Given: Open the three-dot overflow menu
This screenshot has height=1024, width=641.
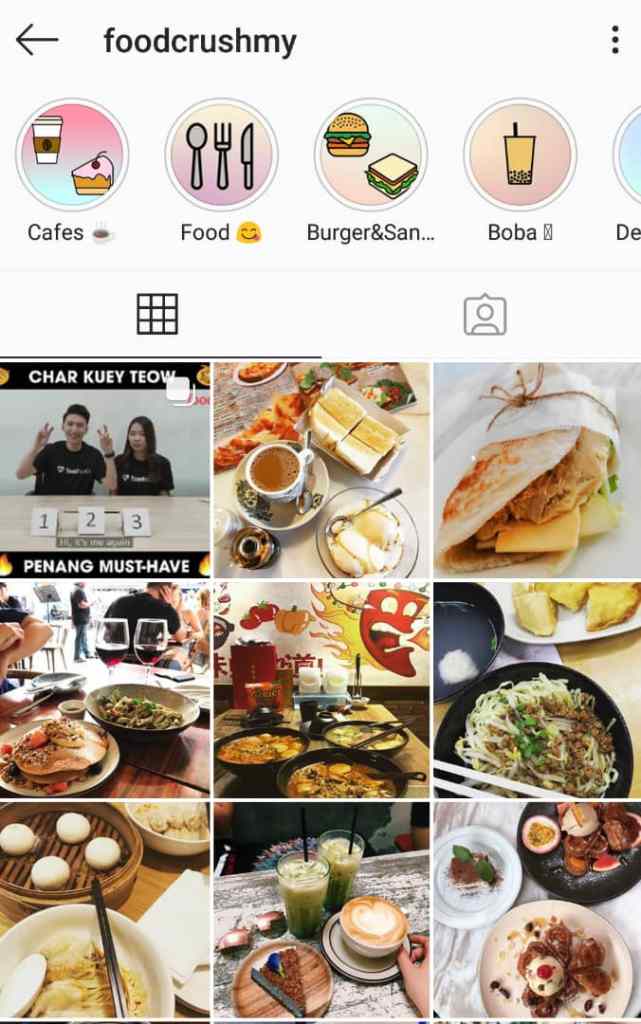Looking at the screenshot, I should [x=614, y=40].
